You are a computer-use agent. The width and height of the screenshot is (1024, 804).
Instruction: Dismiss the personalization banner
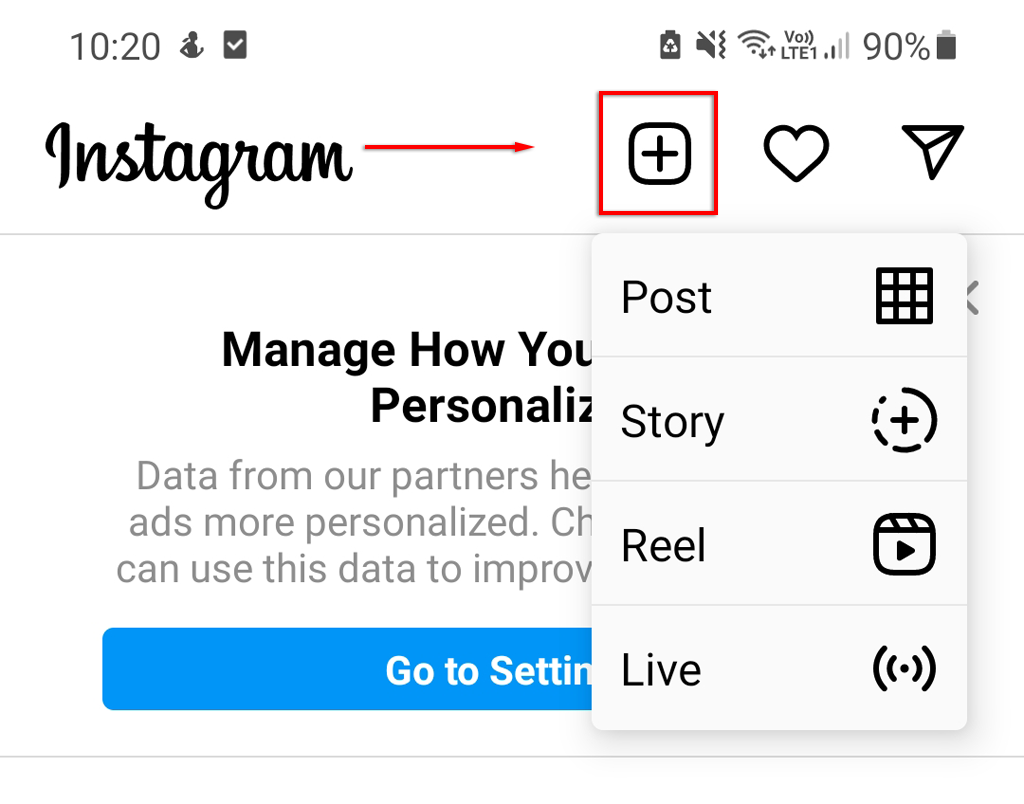[x=972, y=297]
